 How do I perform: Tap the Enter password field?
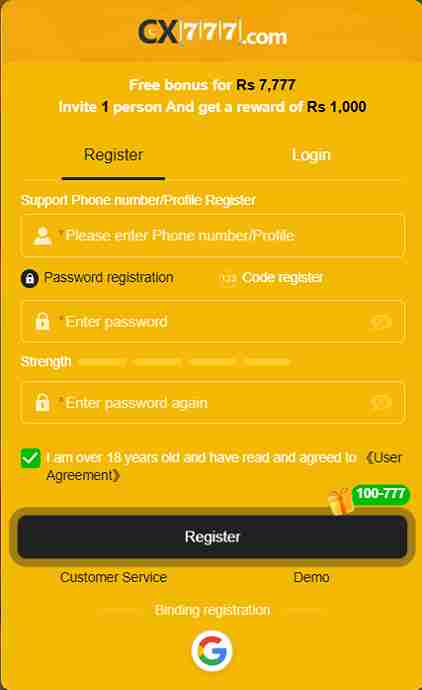tap(212, 322)
